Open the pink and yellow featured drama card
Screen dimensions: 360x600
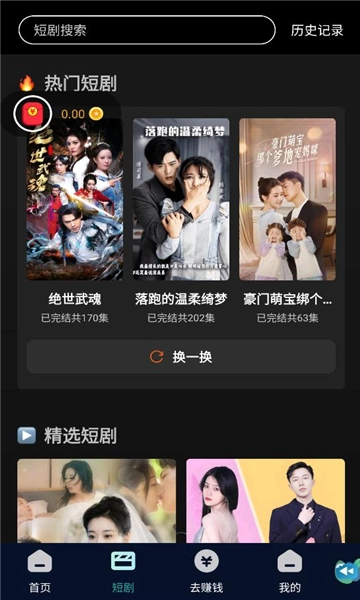[x=266, y=501]
